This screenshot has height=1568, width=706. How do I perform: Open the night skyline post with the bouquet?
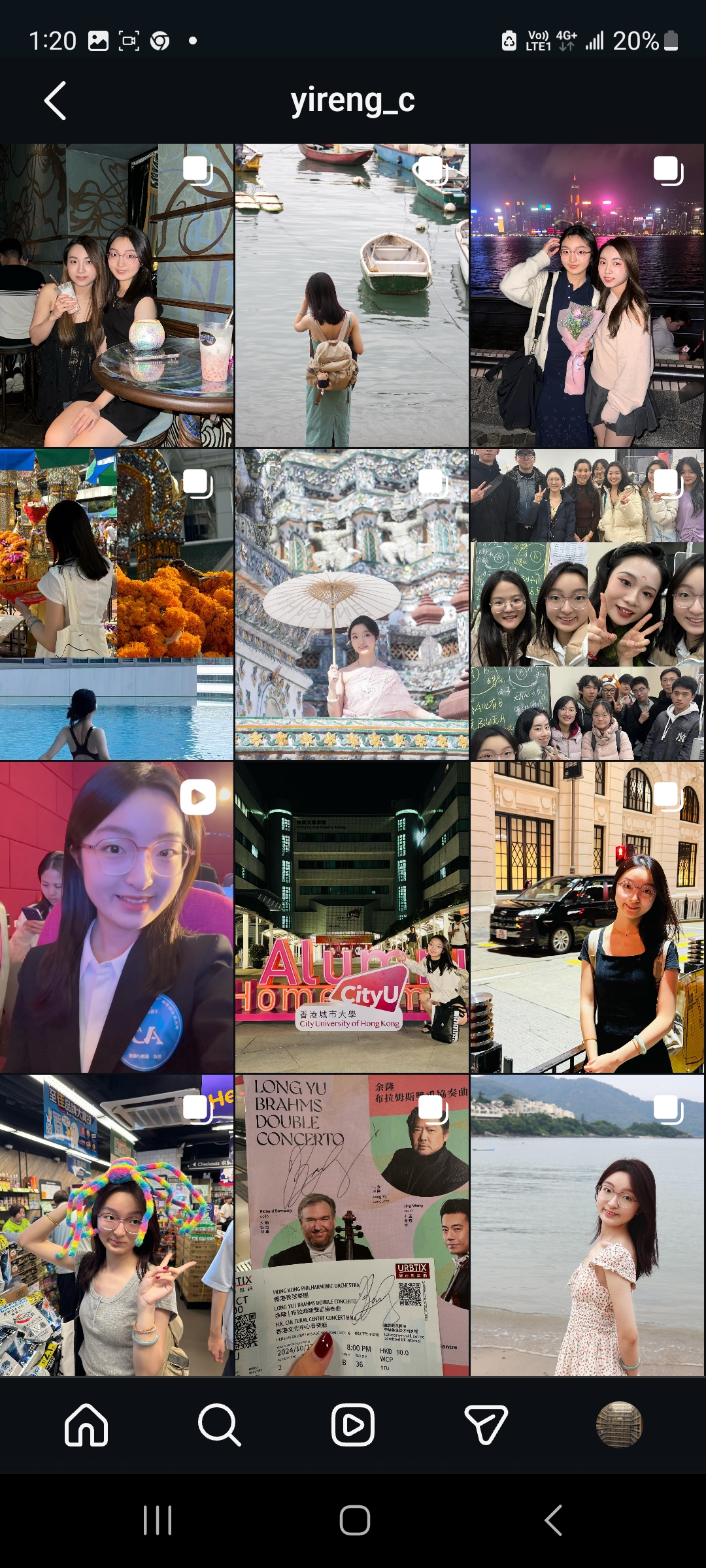click(587, 295)
